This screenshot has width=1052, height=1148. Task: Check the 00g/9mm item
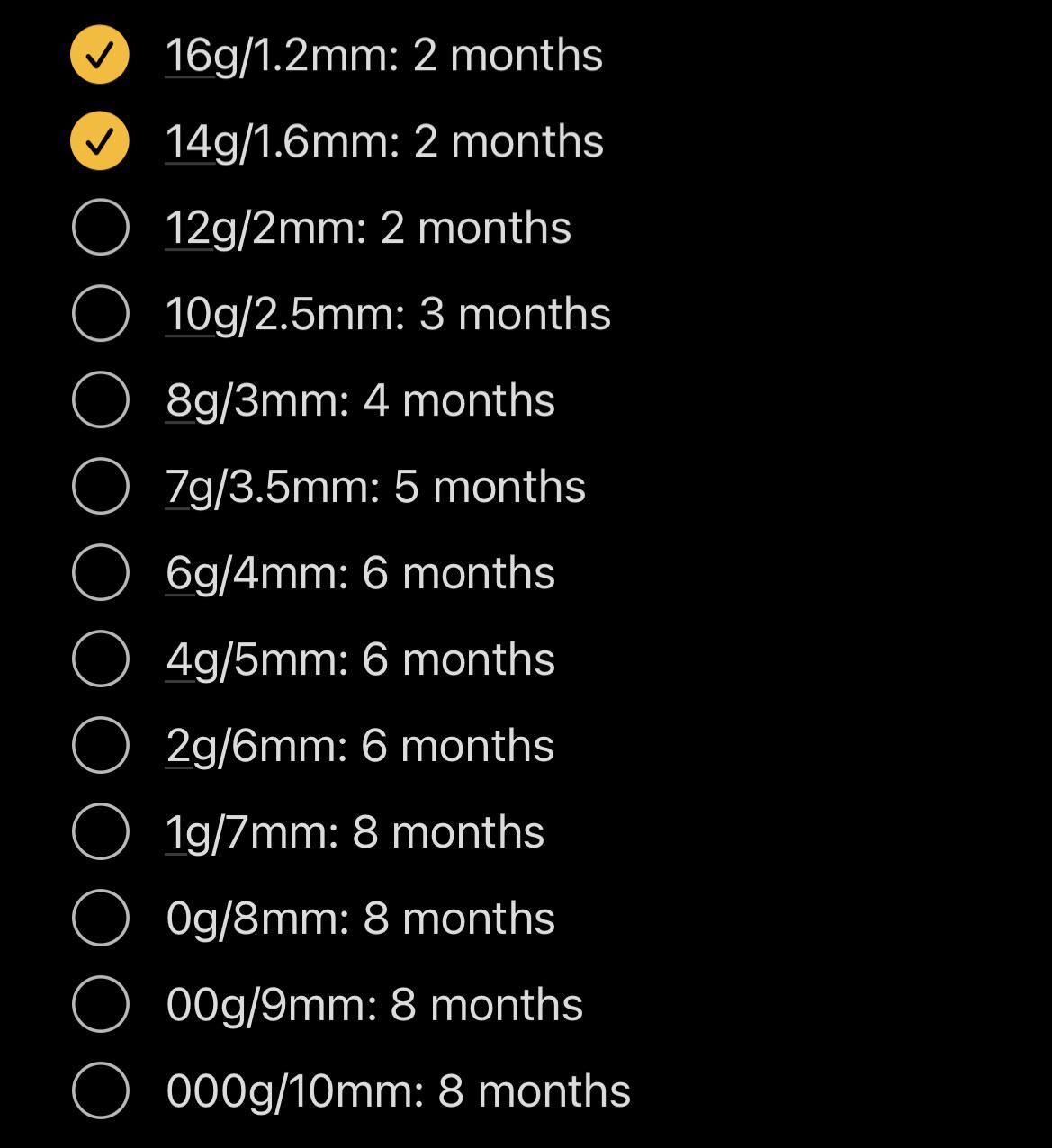point(100,1005)
